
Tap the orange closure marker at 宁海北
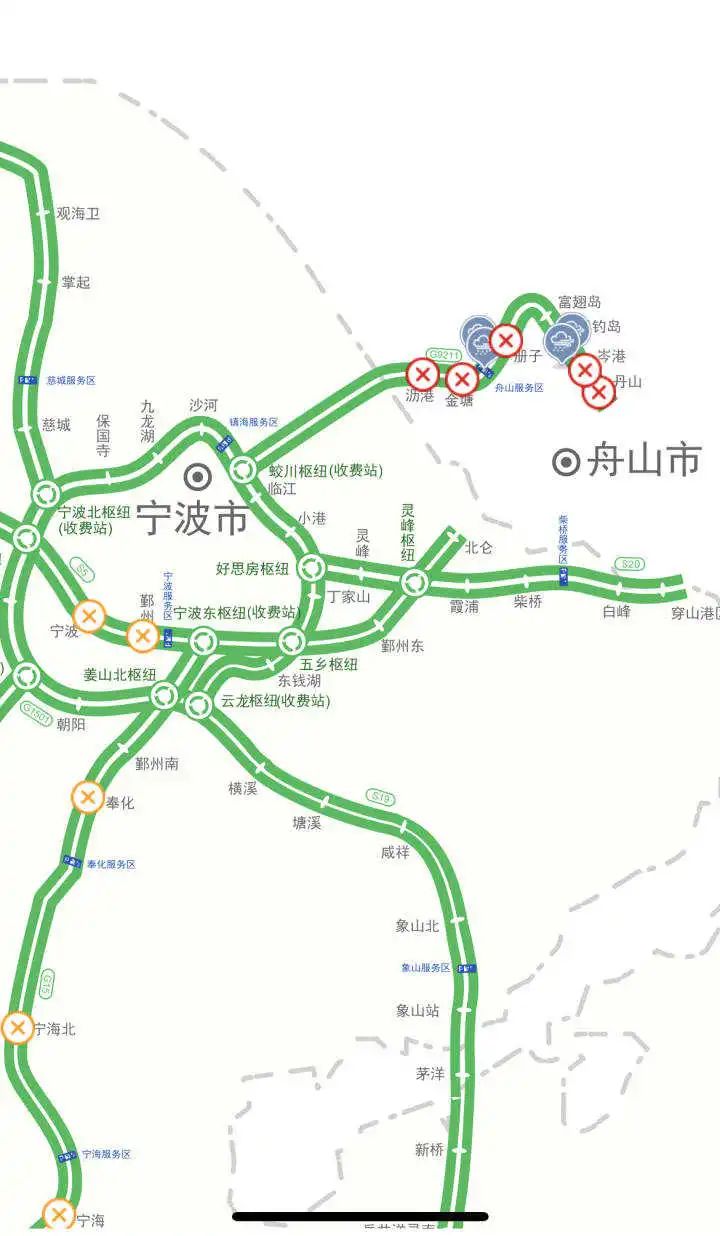click(17, 1027)
